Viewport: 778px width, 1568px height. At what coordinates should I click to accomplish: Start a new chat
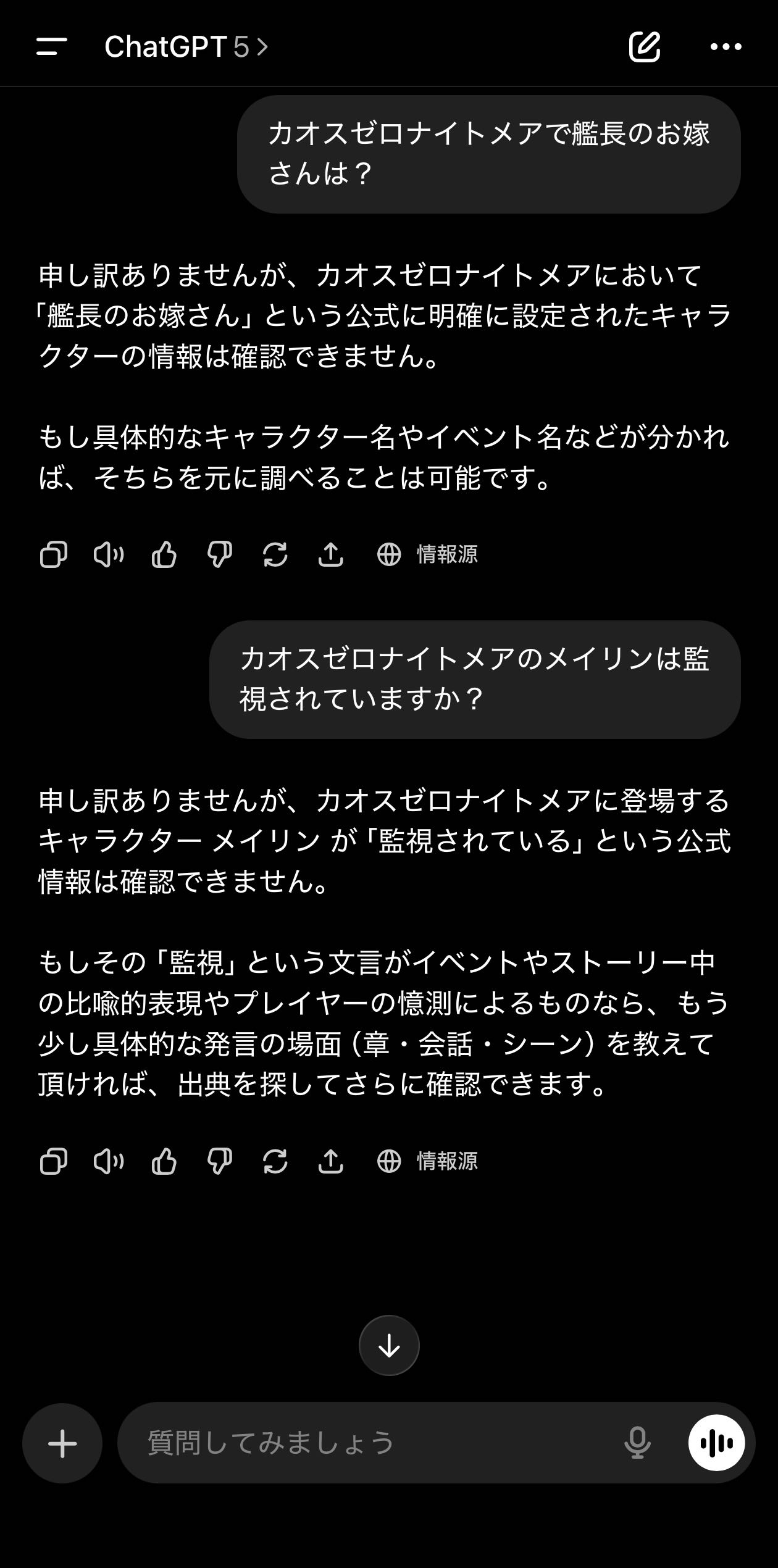click(645, 46)
